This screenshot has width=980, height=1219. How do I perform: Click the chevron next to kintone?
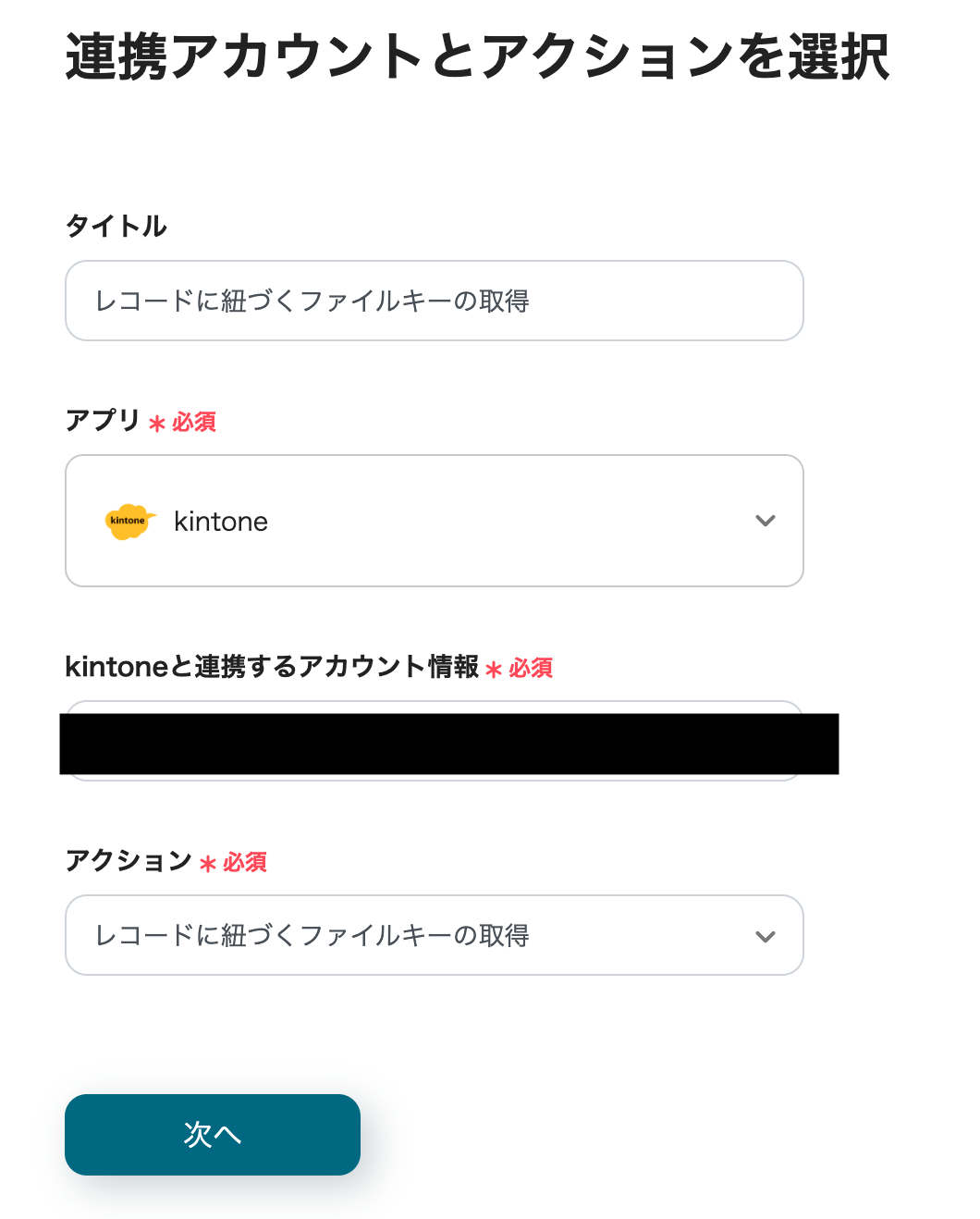coord(766,521)
